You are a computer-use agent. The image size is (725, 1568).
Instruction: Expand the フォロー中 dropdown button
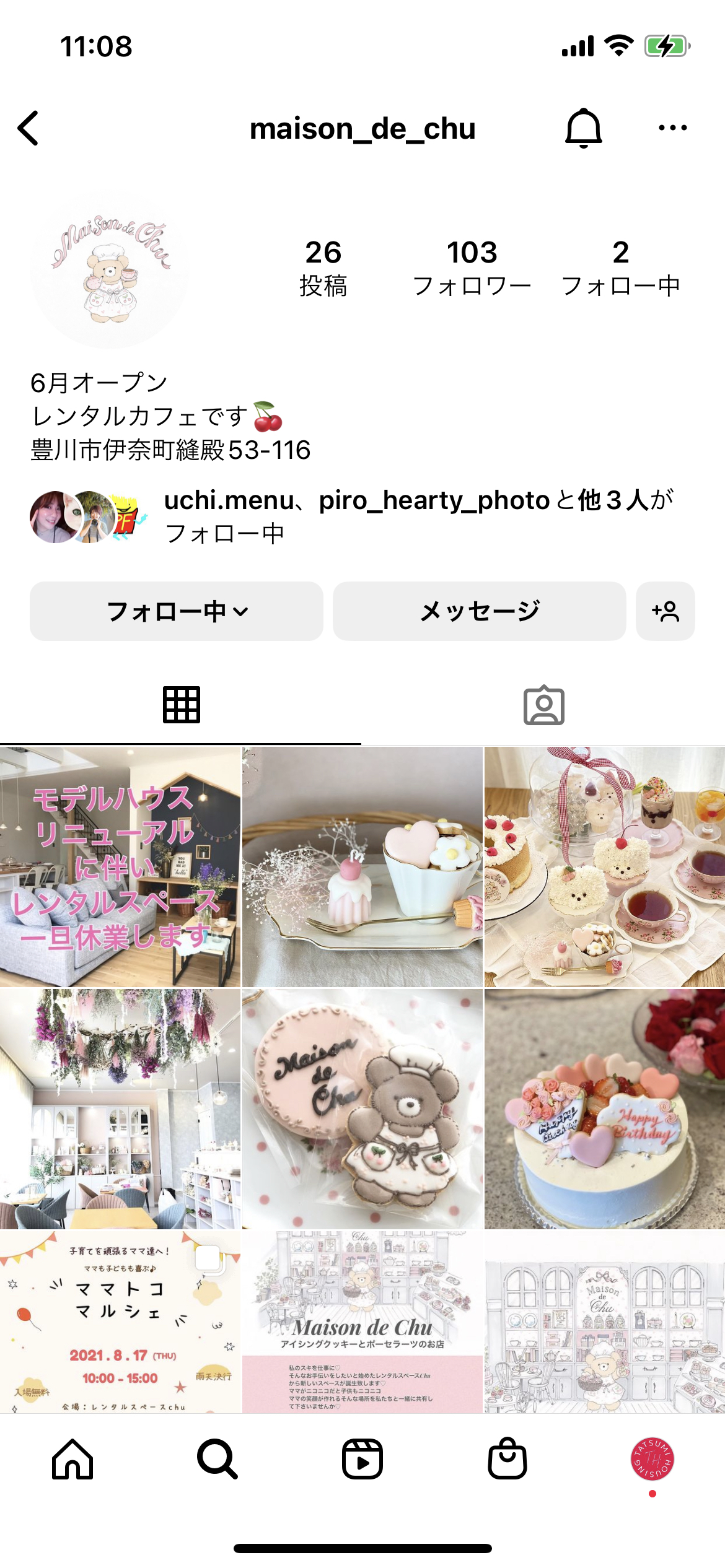click(x=177, y=611)
